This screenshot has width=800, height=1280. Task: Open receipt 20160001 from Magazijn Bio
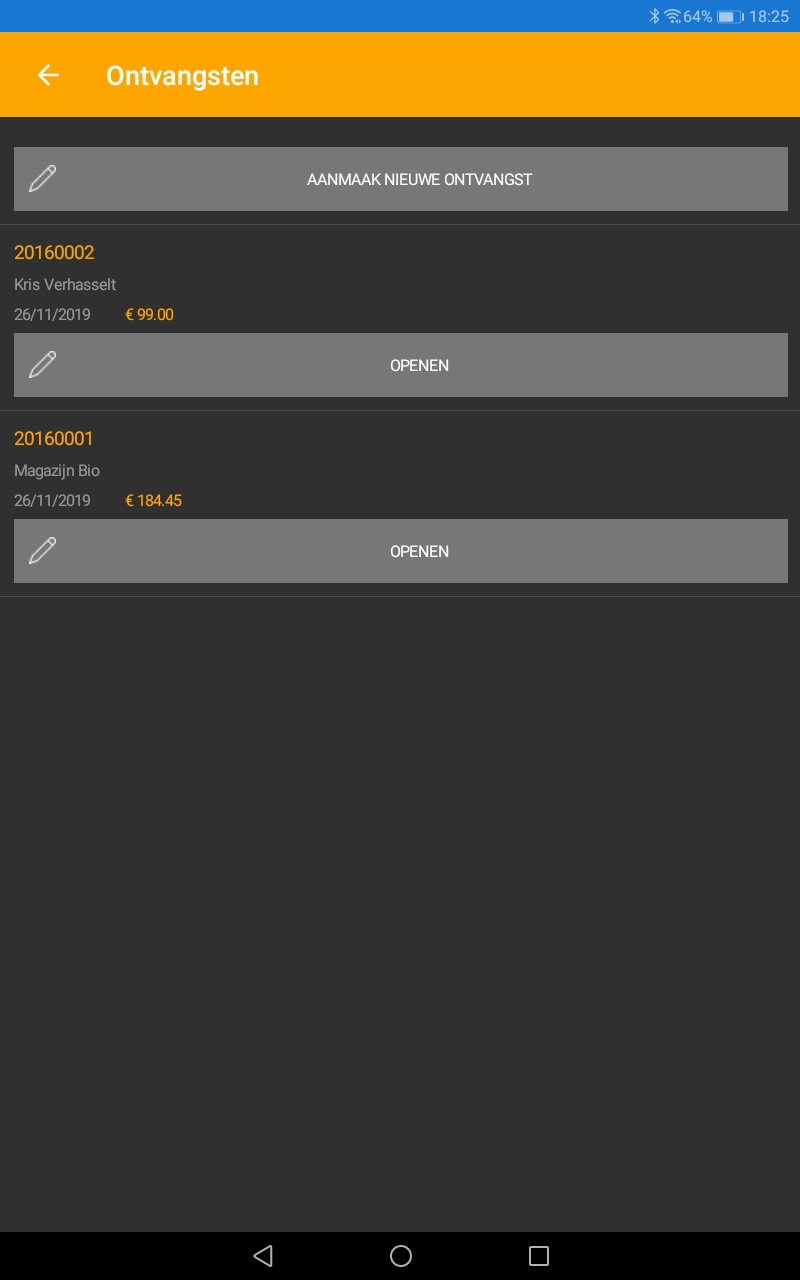pos(400,551)
